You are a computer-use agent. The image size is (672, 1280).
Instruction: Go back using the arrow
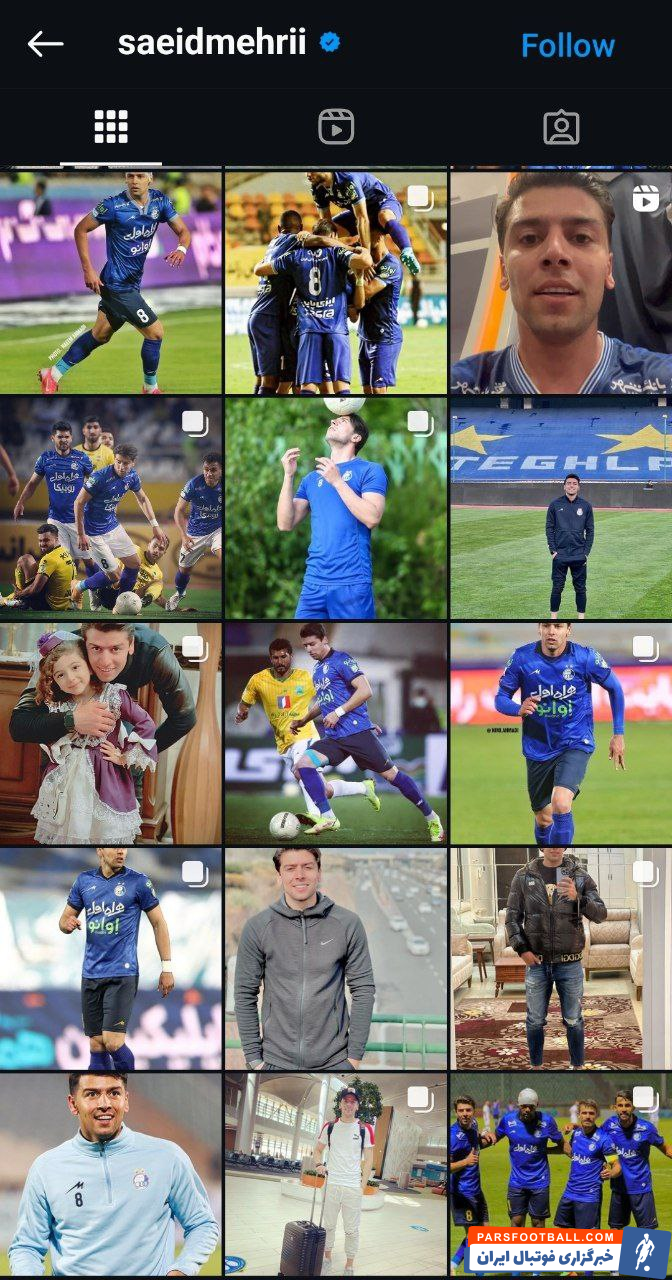[45, 44]
